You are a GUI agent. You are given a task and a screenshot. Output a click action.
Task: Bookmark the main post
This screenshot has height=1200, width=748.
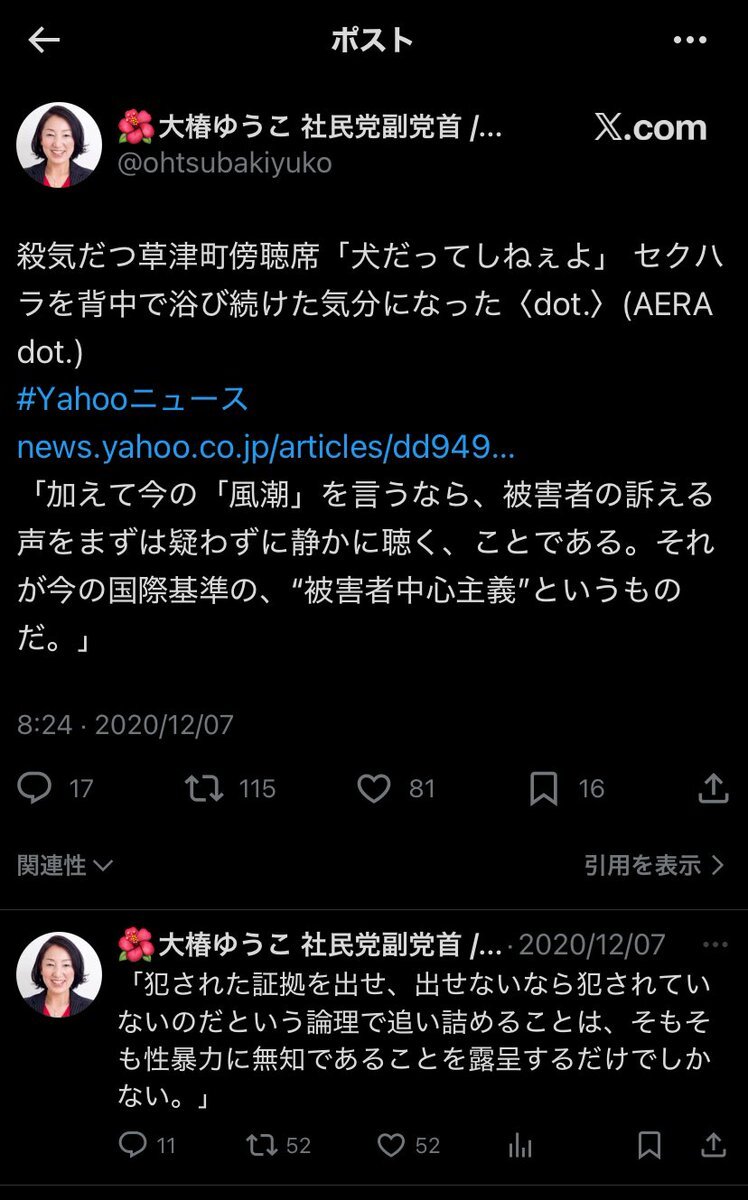[x=543, y=789]
